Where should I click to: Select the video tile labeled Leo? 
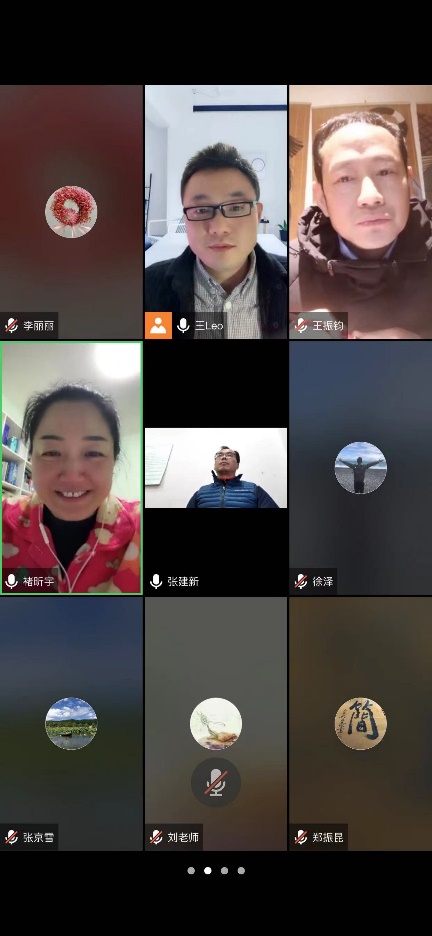point(216,212)
